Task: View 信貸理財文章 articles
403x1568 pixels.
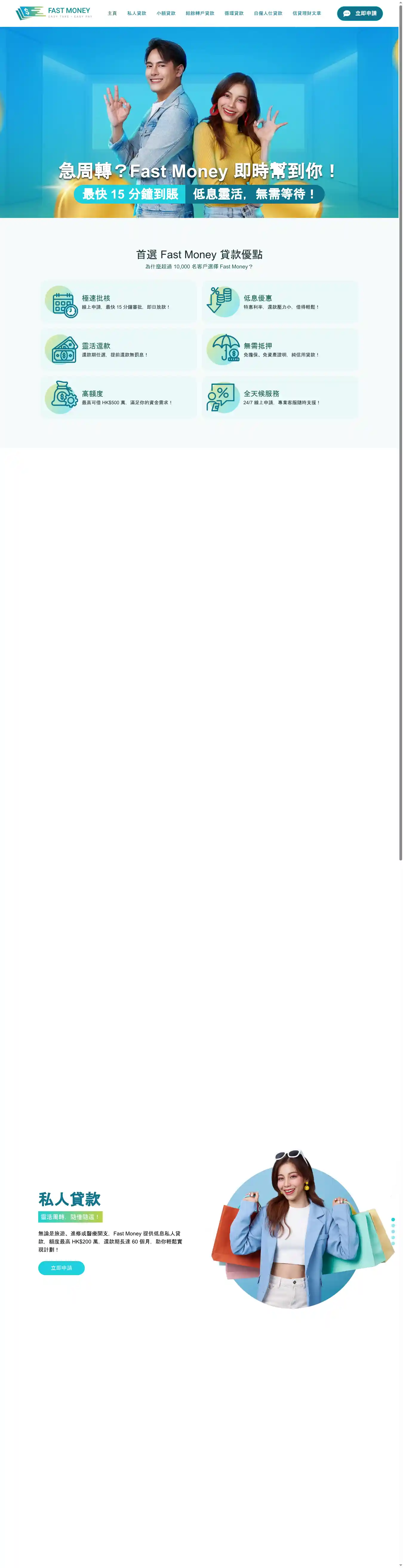Action: click(306, 13)
